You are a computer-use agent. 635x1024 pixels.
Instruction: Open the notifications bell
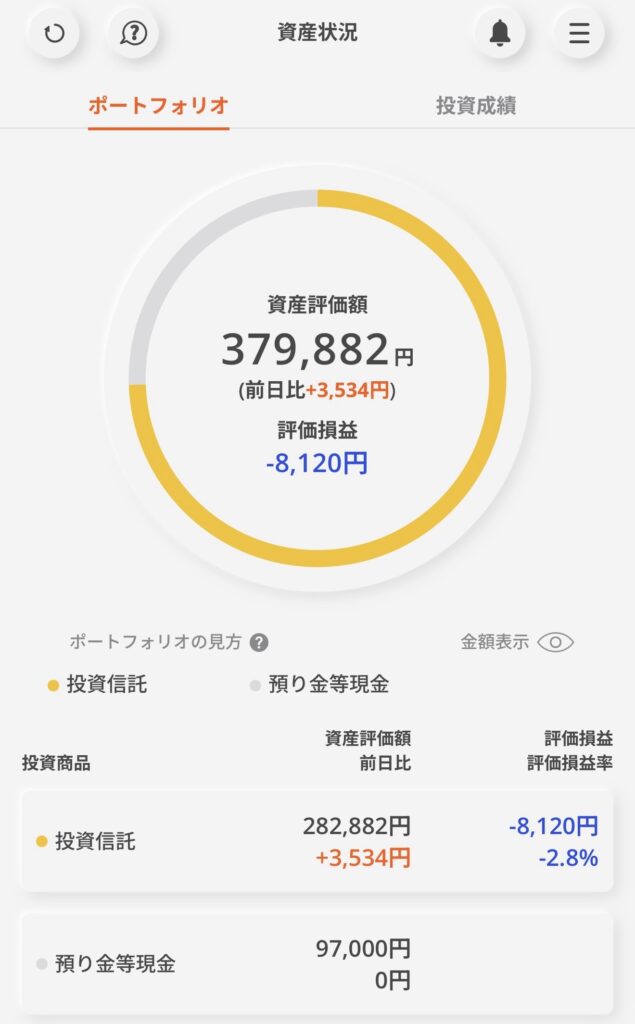coord(500,33)
